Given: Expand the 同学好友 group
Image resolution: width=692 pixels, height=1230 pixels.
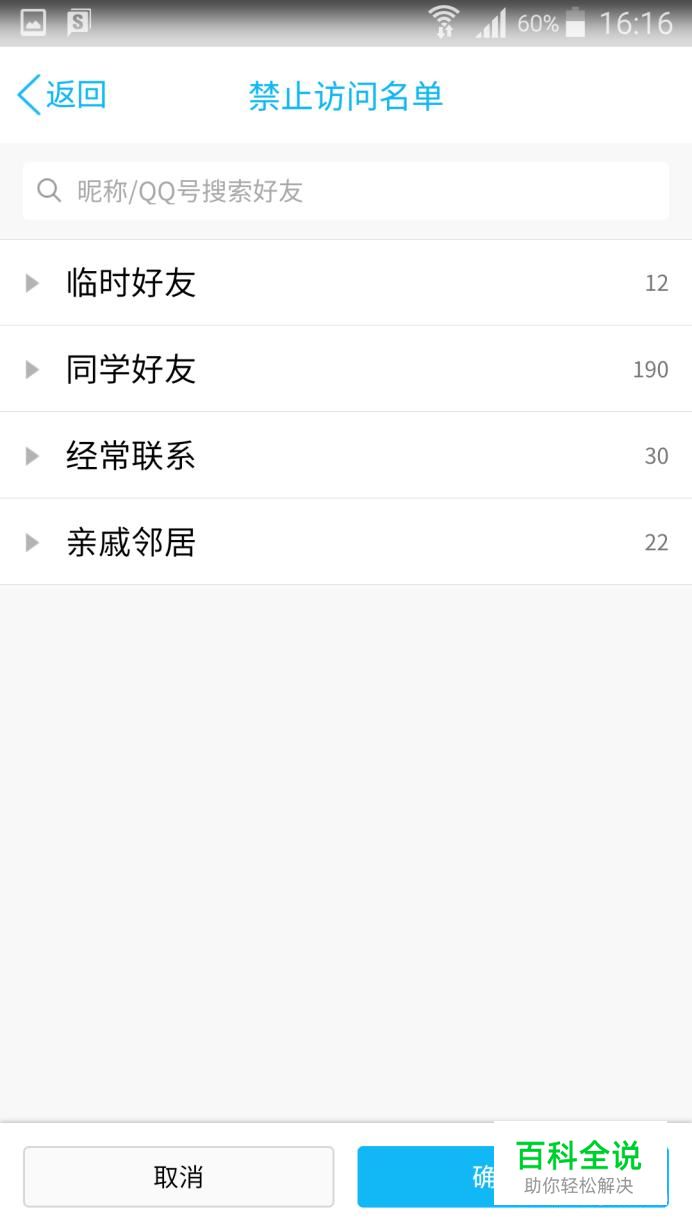Looking at the screenshot, I should pos(346,369).
